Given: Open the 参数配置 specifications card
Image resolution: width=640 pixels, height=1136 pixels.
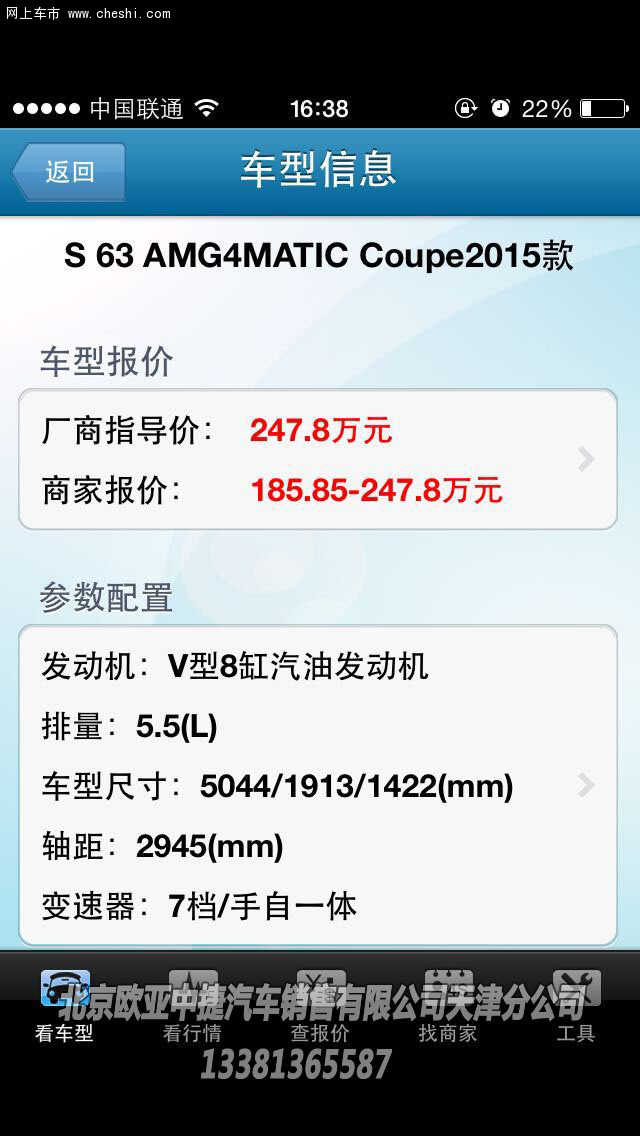Looking at the screenshot, I should (x=317, y=785).
